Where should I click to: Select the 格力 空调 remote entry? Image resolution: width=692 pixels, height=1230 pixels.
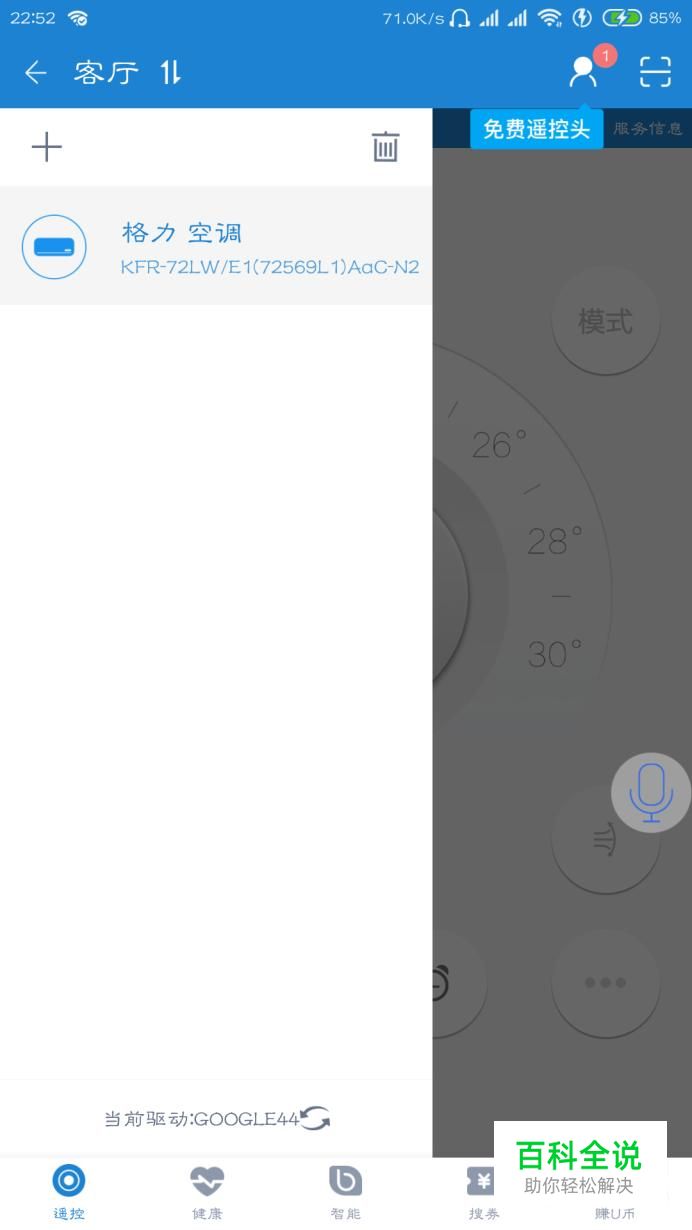[x=216, y=246]
